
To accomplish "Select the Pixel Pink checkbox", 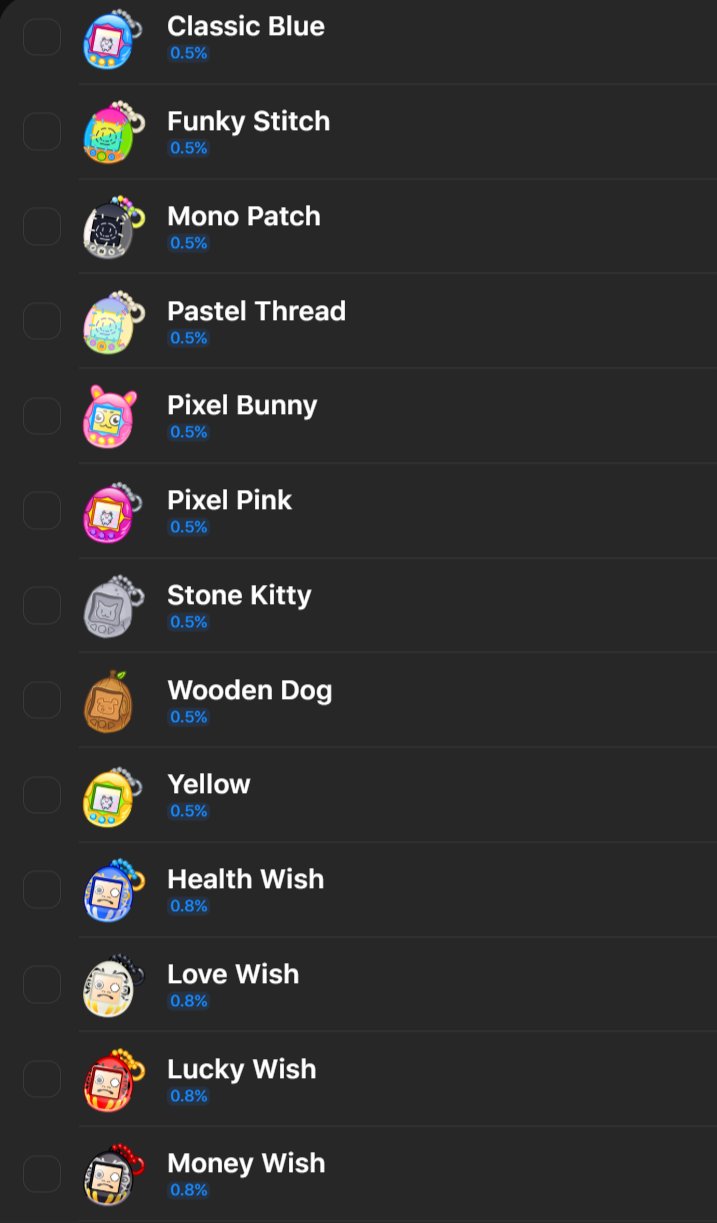I will [x=42, y=511].
